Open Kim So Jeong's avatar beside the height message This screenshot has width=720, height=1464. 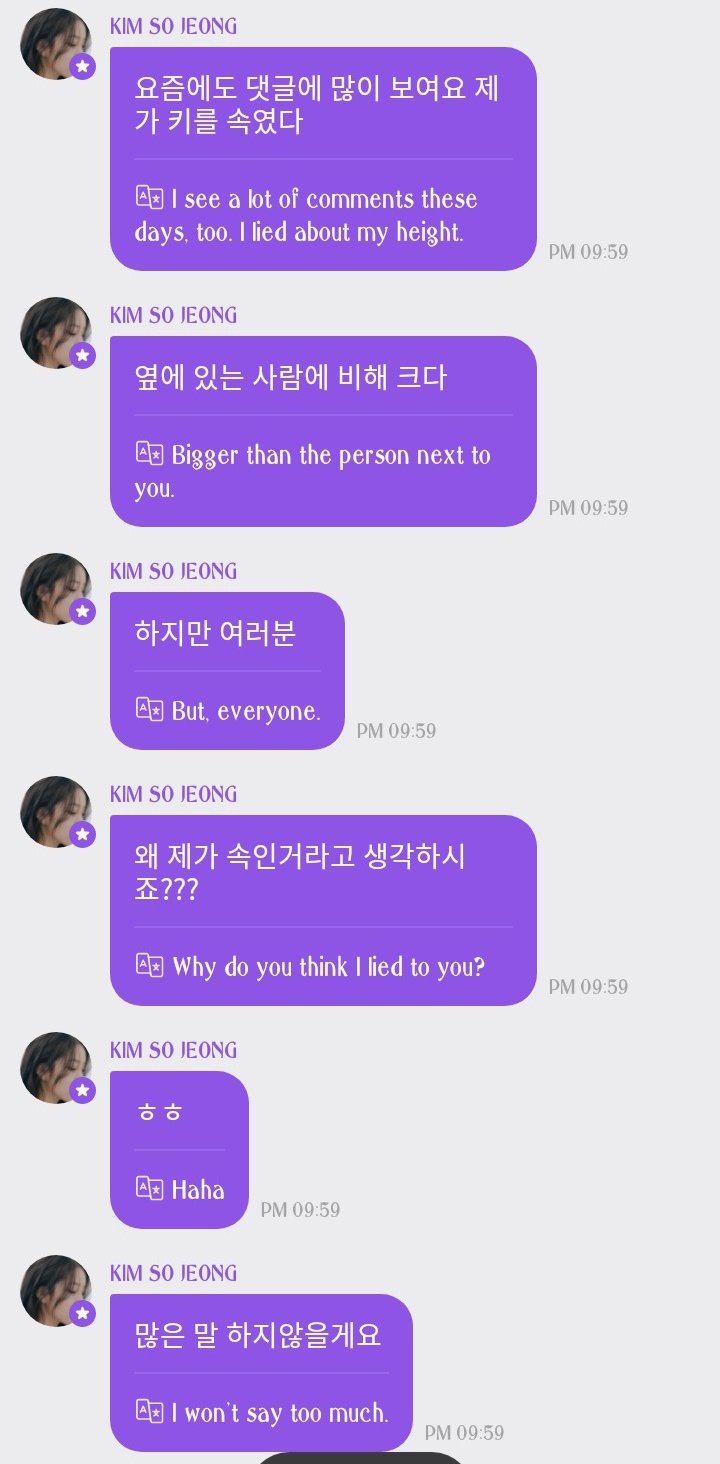(56, 44)
